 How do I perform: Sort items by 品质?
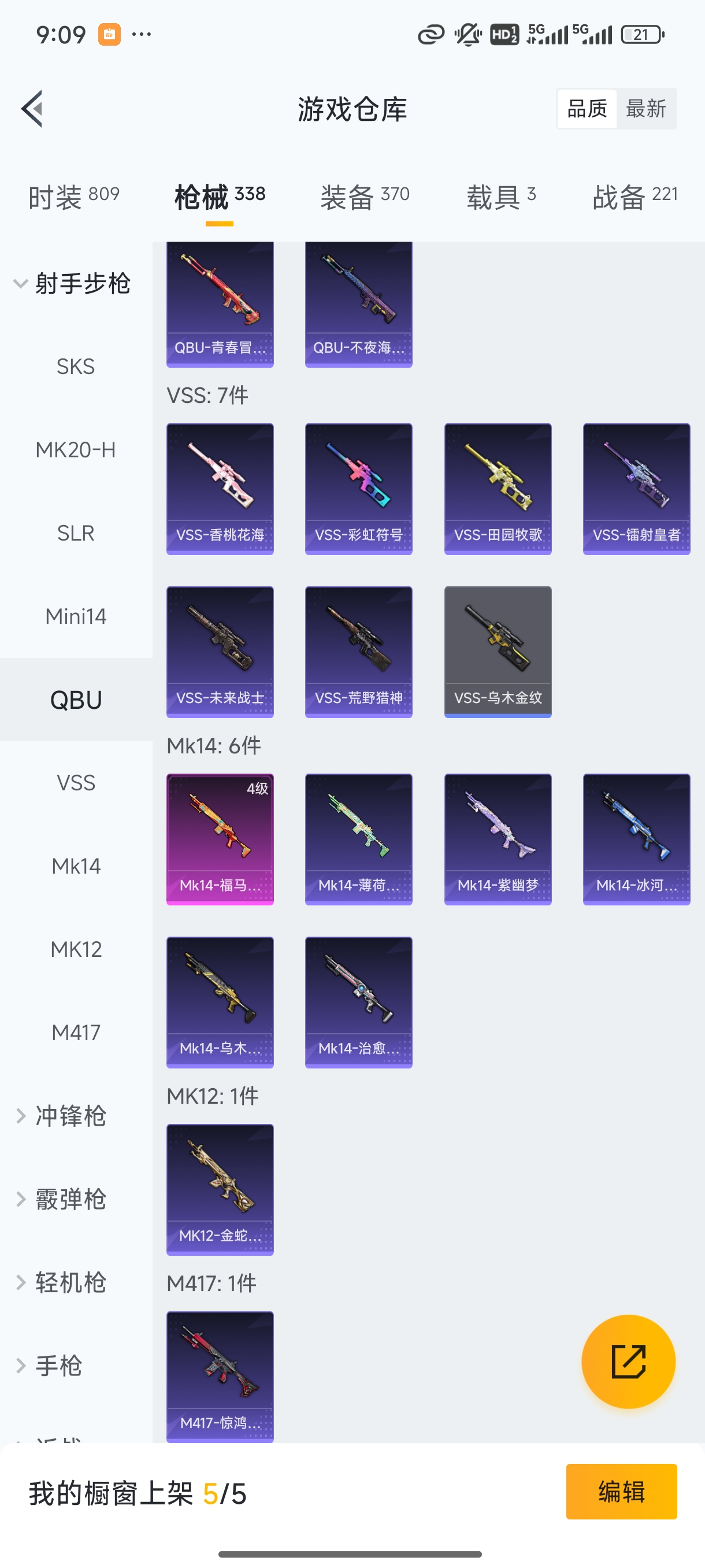[x=587, y=109]
